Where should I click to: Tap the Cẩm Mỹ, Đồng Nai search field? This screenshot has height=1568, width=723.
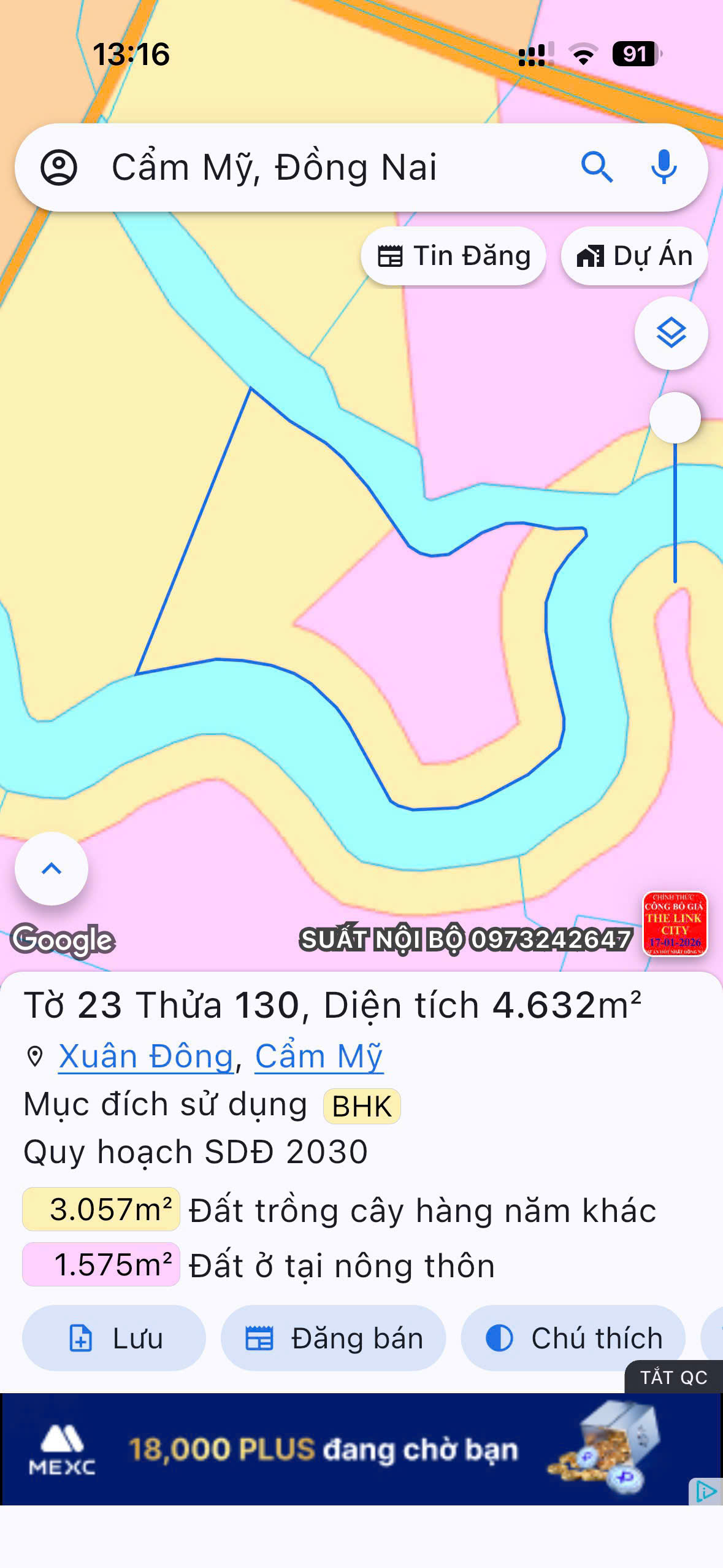[319, 167]
